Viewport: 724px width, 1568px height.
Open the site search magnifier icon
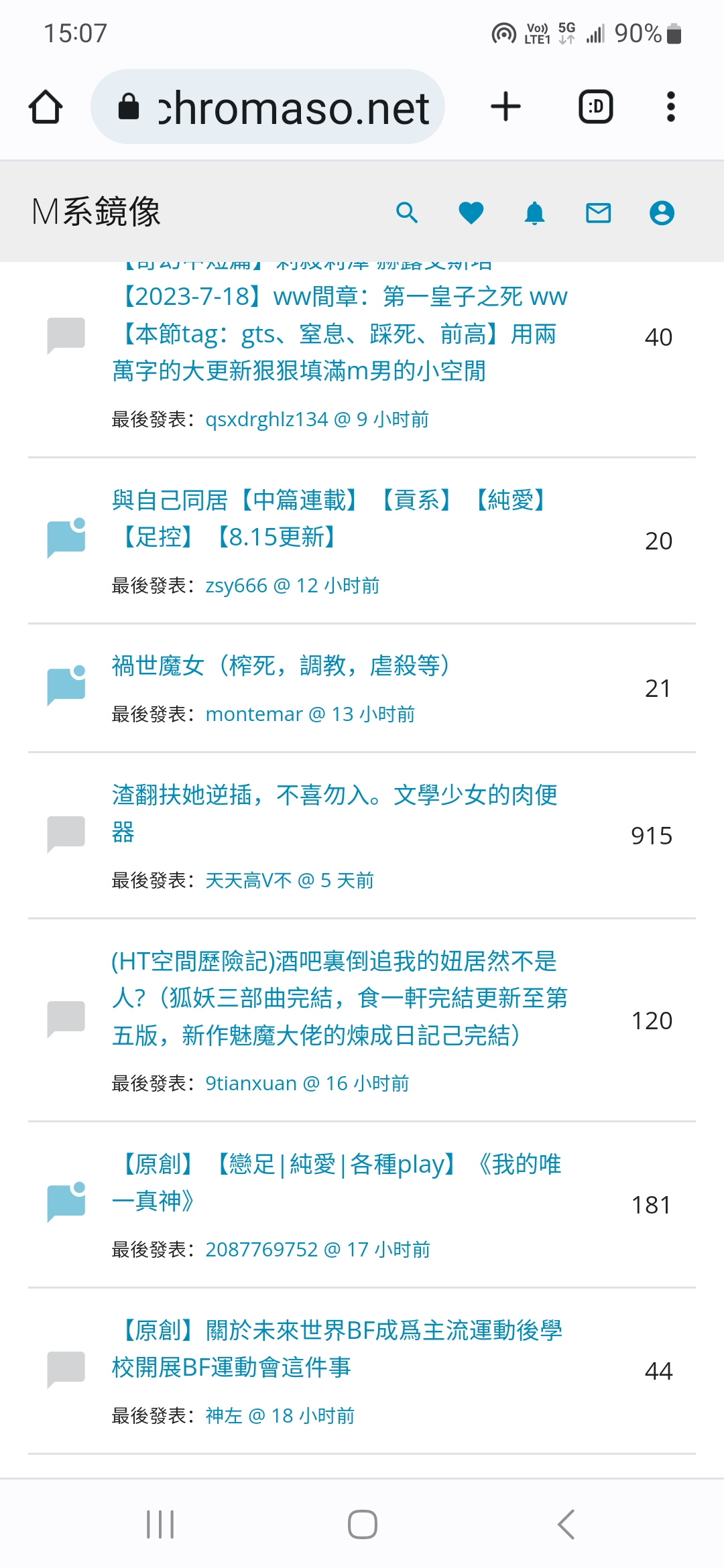point(407,213)
